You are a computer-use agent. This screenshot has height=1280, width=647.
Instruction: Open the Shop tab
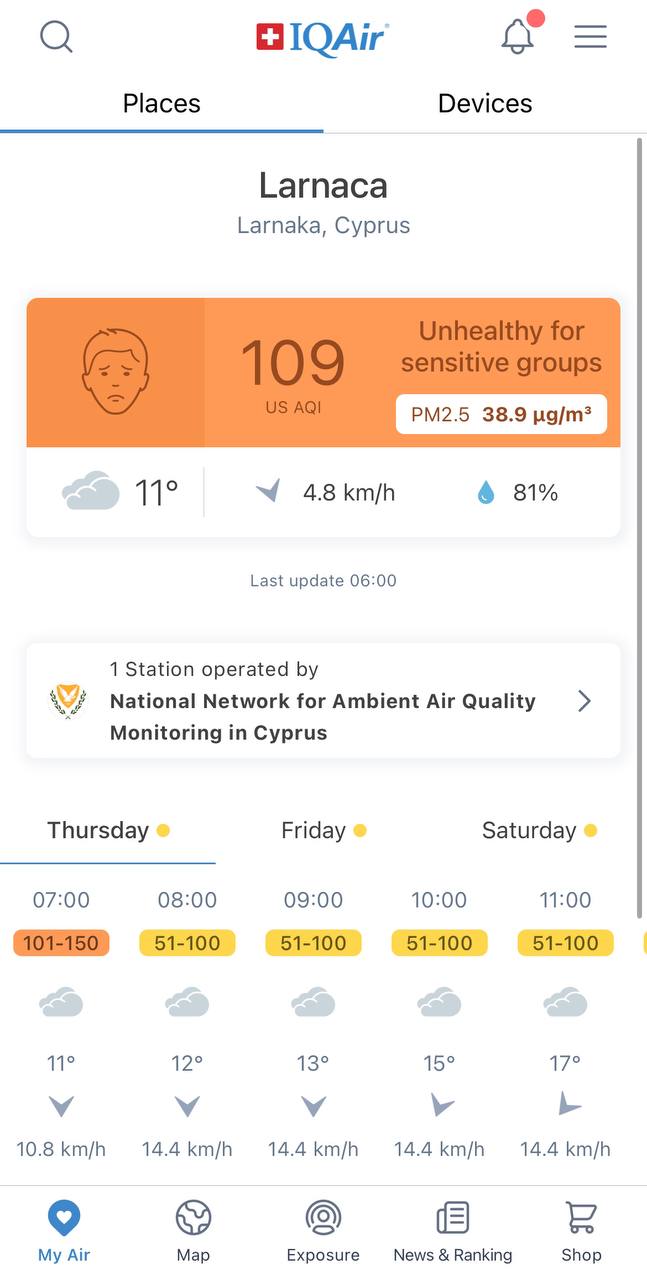click(x=581, y=1232)
